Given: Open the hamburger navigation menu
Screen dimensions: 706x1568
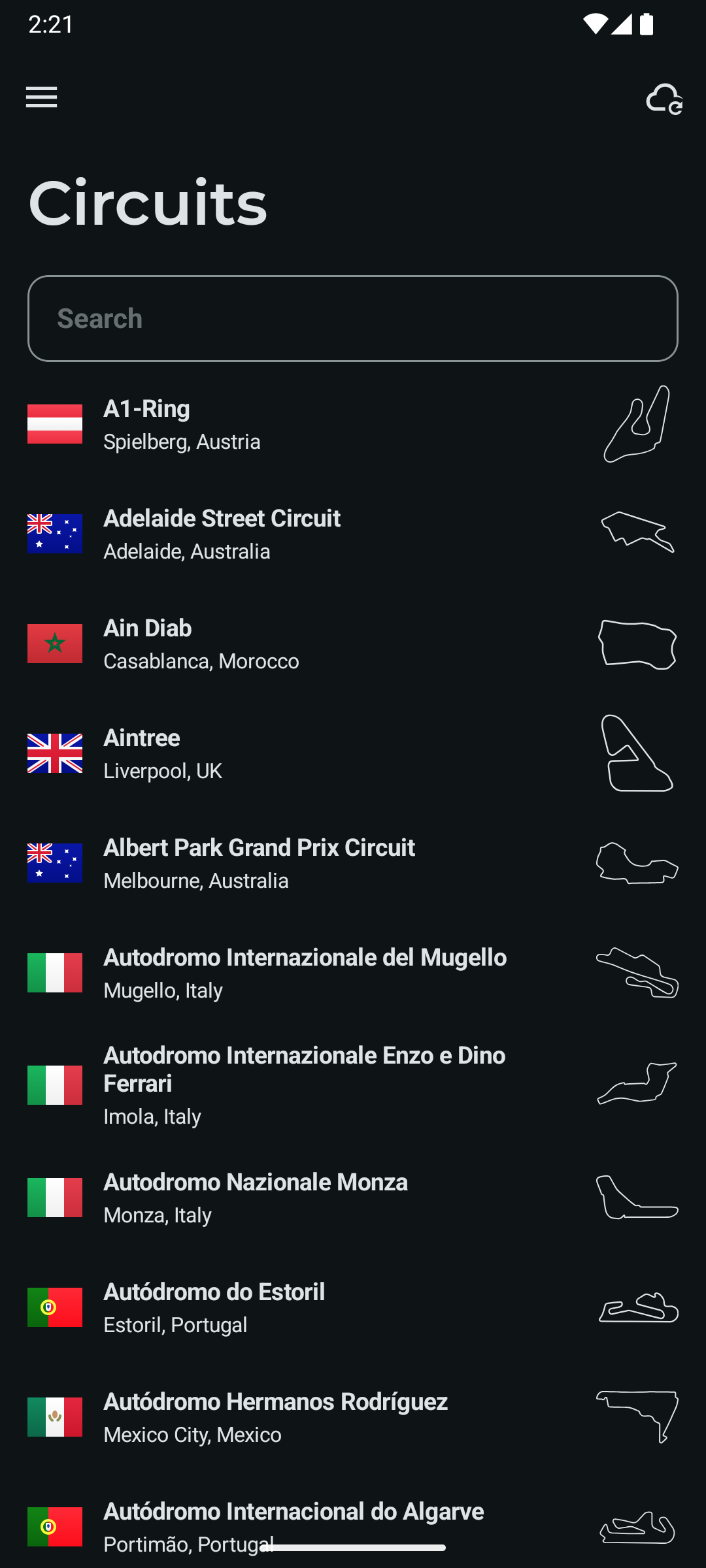Looking at the screenshot, I should (x=41, y=98).
